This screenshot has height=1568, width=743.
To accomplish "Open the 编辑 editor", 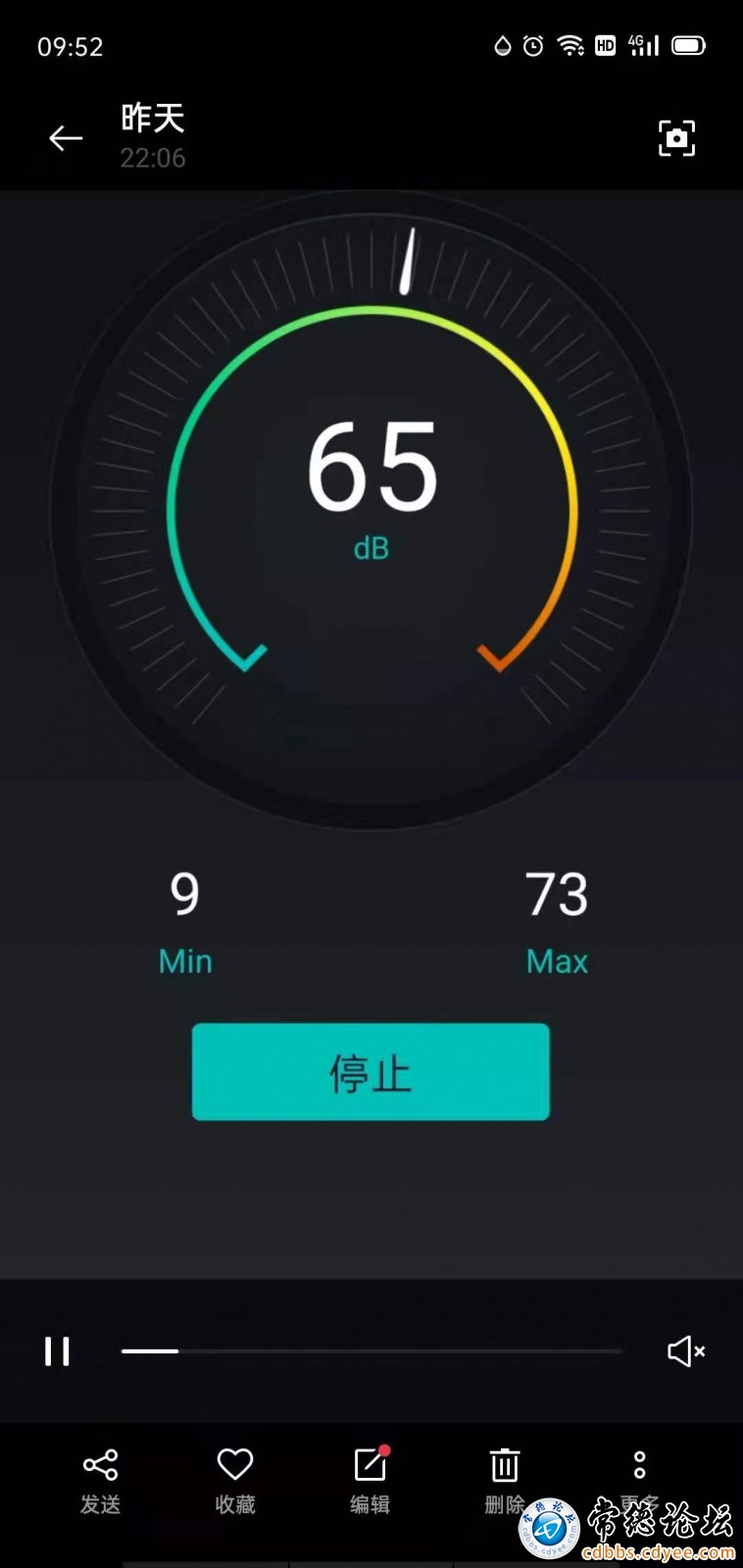I will (371, 1482).
